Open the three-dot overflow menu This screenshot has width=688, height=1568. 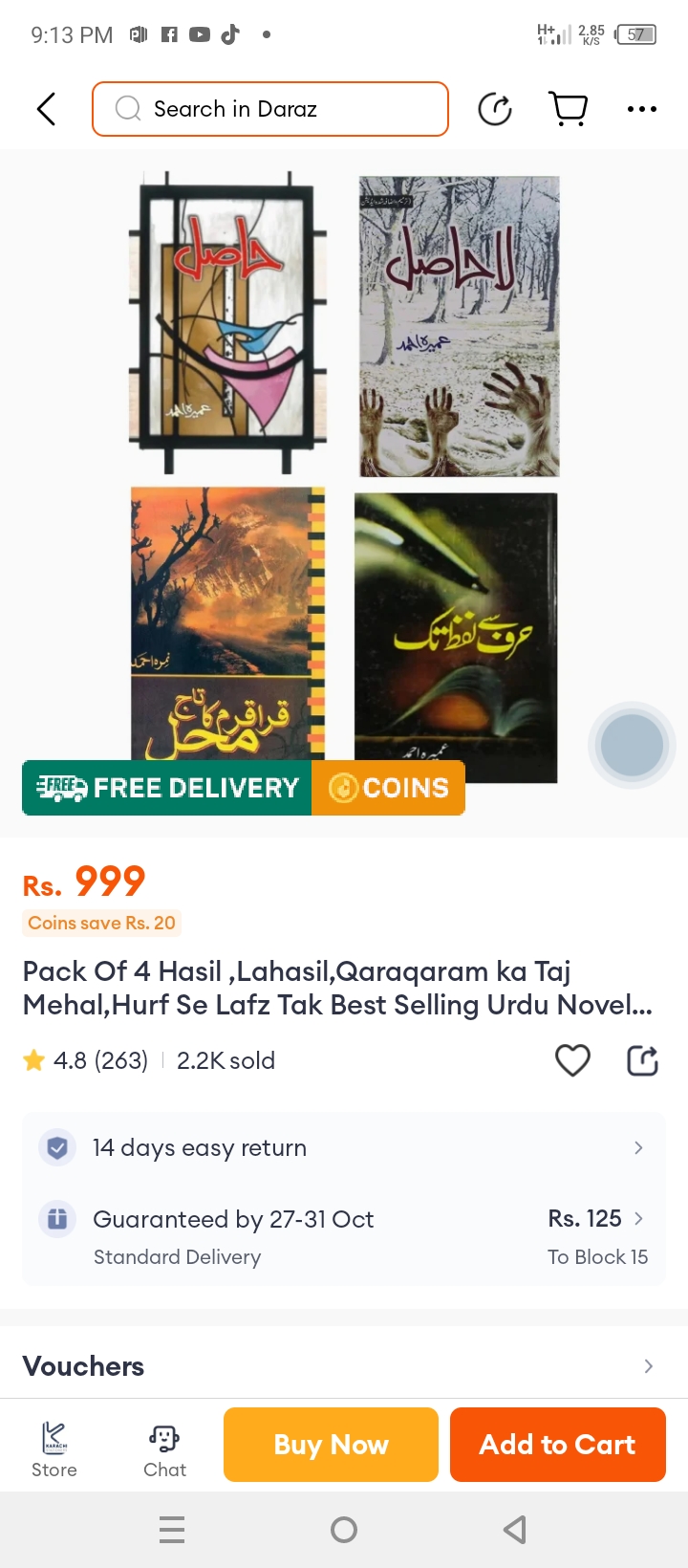tap(641, 109)
